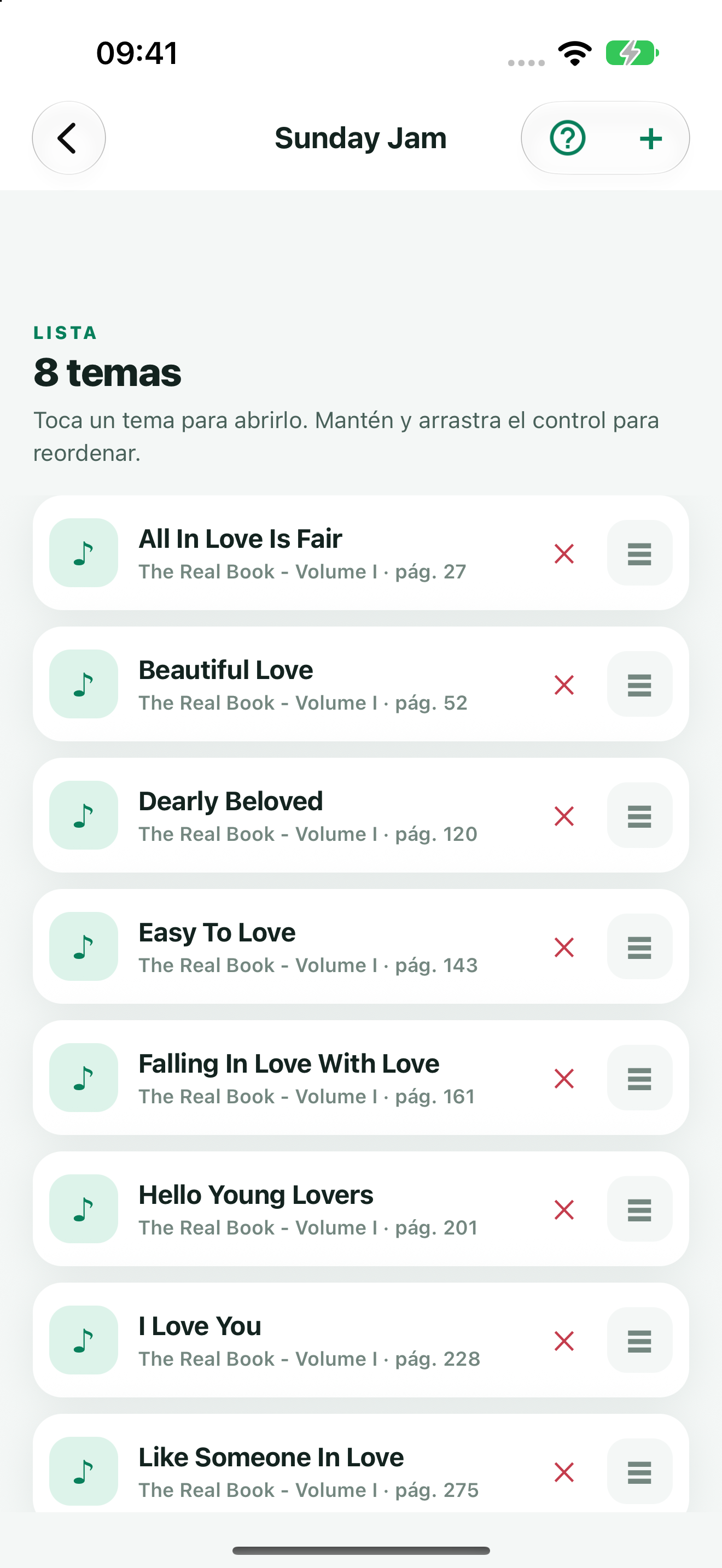722x1568 pixels.
Task: Delete Dearly Beloved with the red X
Action: click(x=564, y=816)
